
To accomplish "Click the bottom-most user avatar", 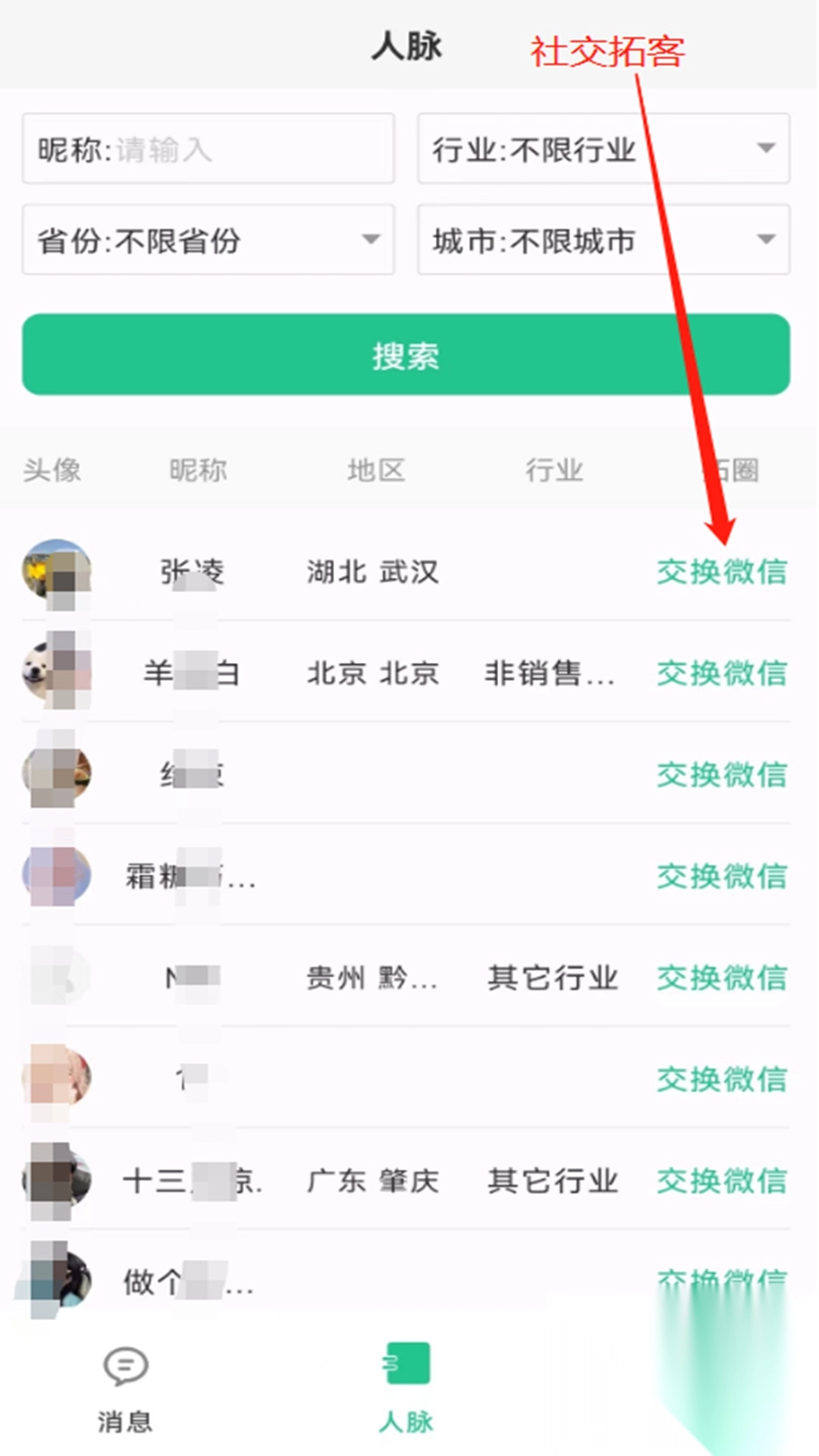I will 55,1282.
